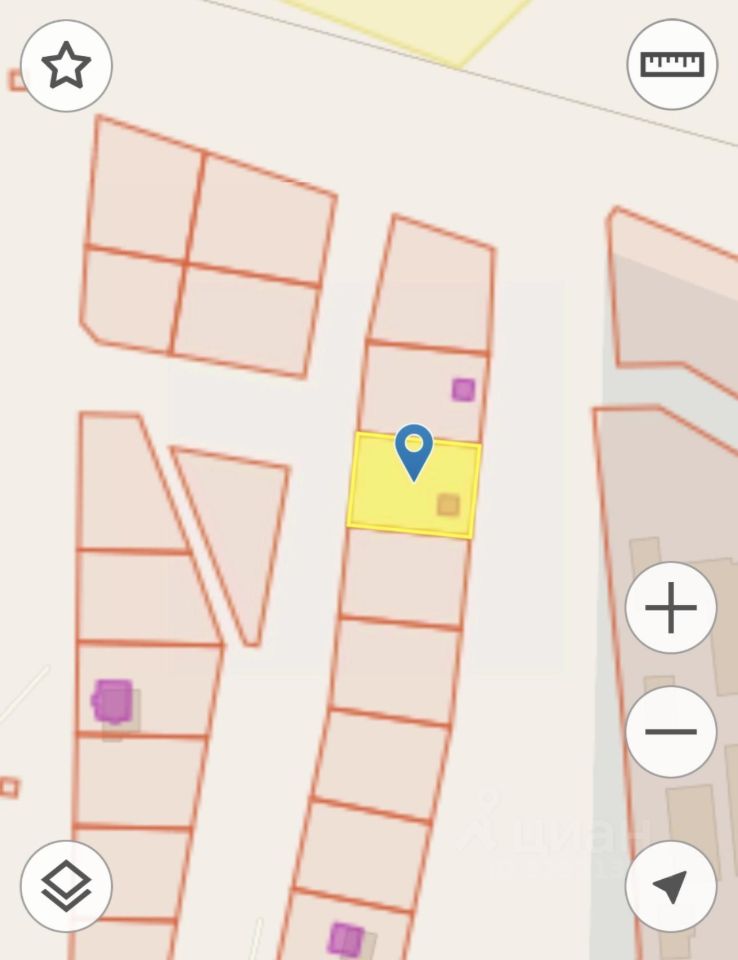
Task: Zoom in with the plus button
Action: (671, 608)
